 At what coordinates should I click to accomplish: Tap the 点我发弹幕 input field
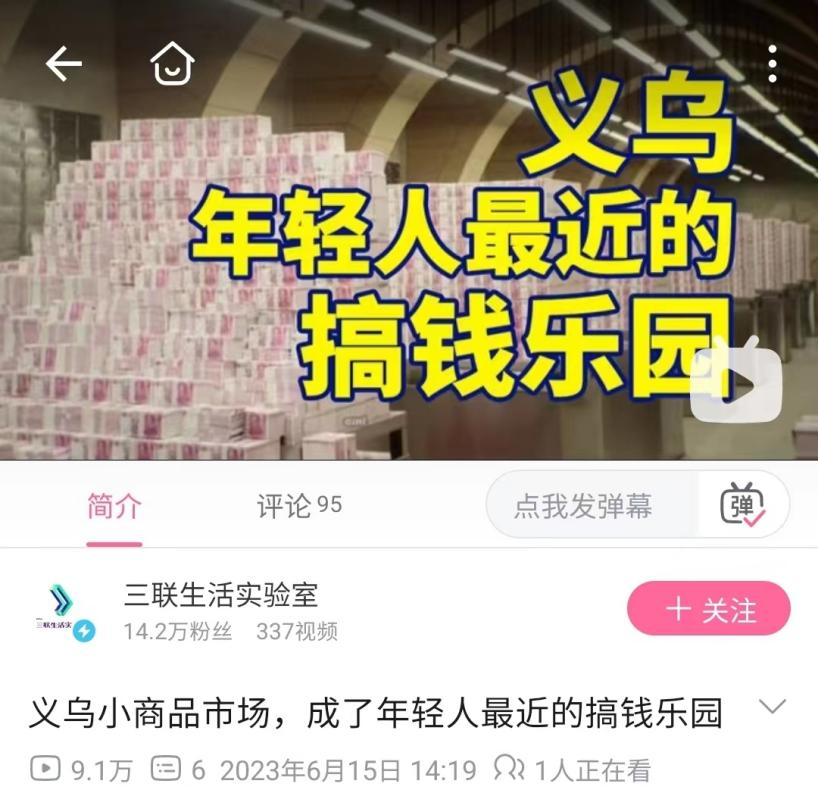tap(590, 505)
